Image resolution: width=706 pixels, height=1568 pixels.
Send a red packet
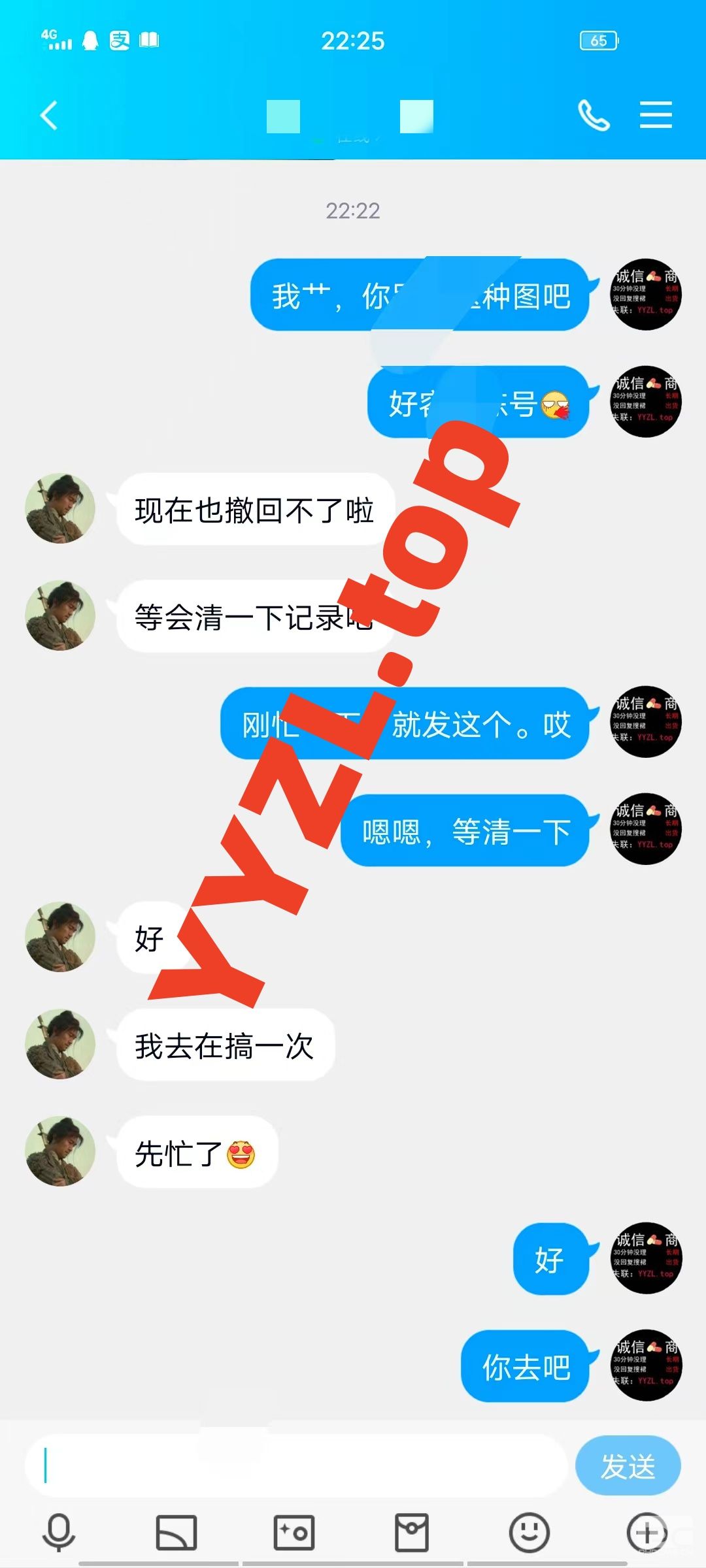(412, 1532)
